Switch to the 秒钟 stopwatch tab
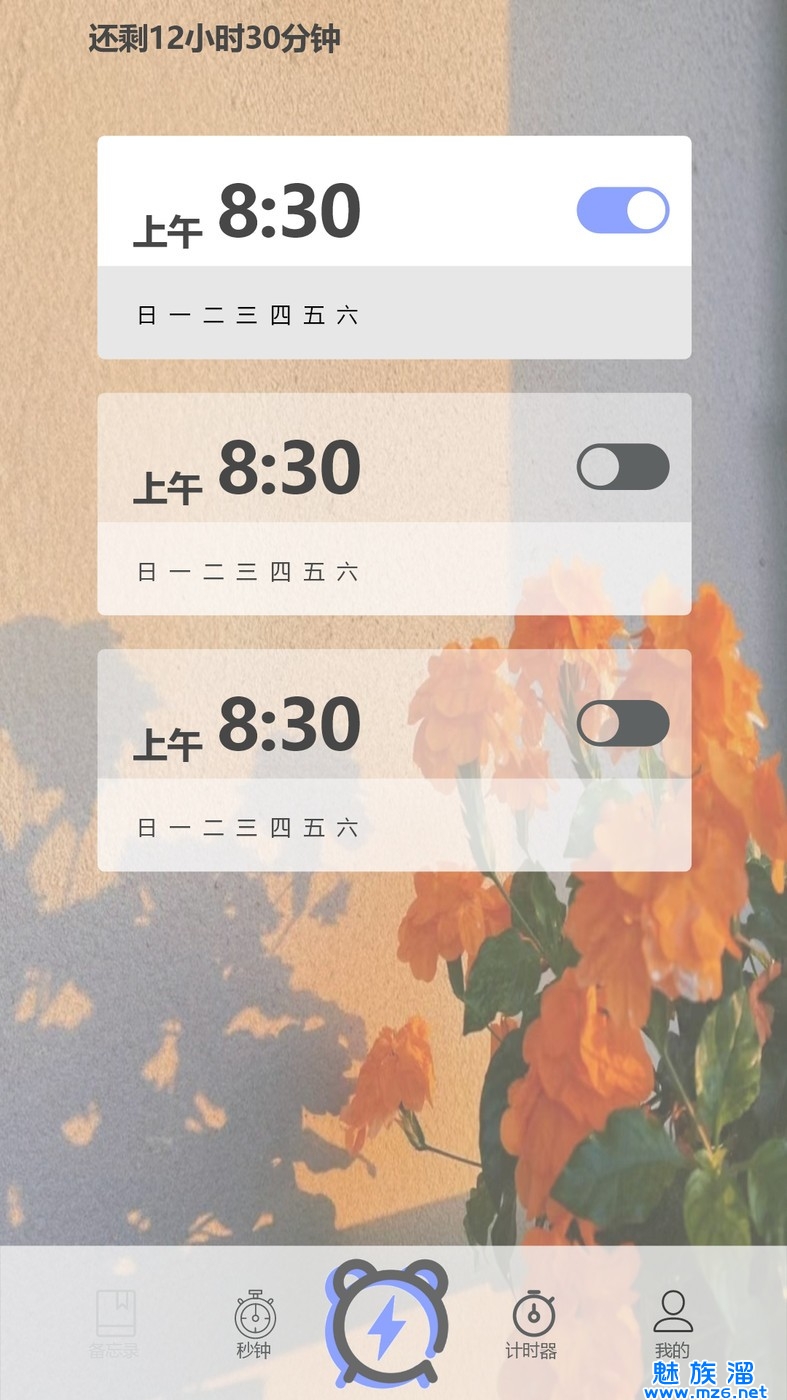The width and height of the screenshot is (787, 1400). [254, 1324]
